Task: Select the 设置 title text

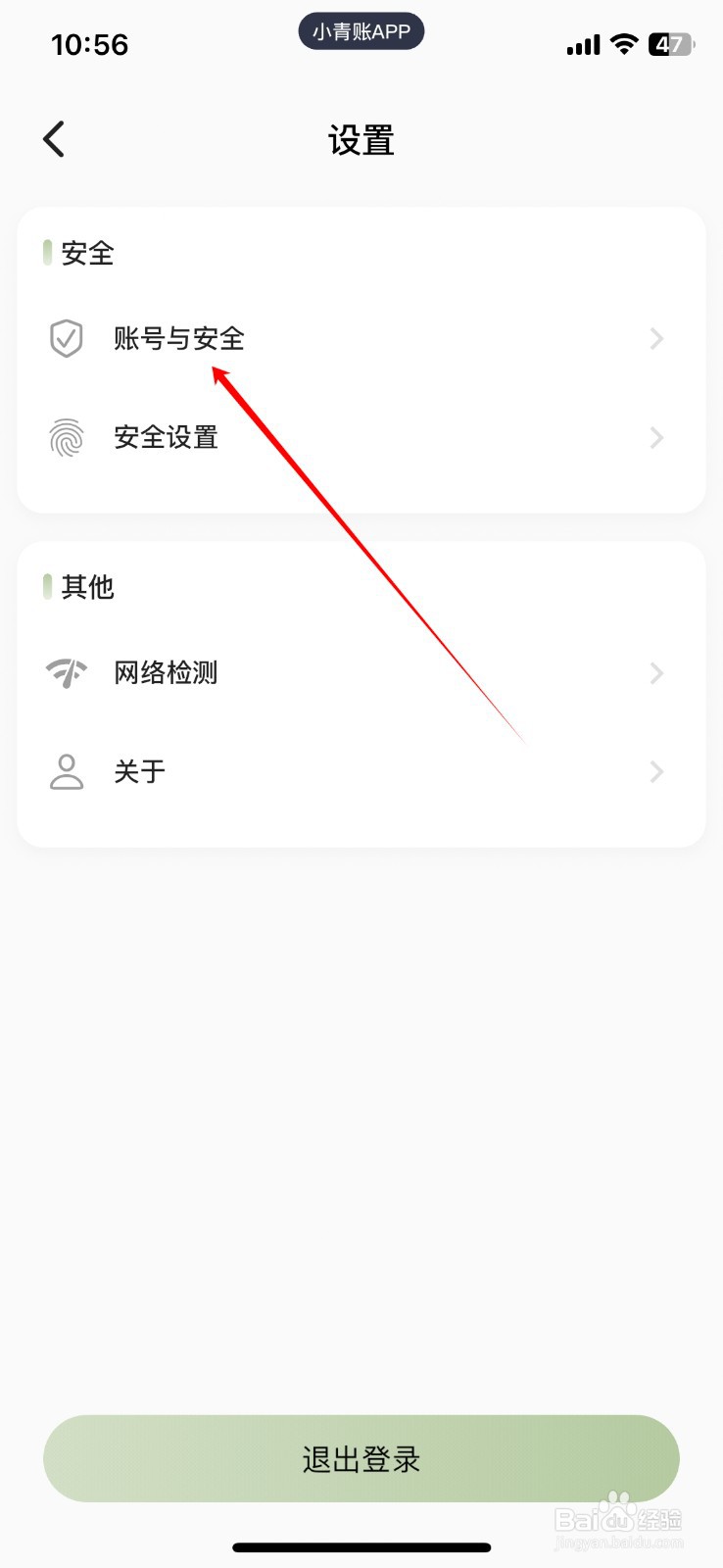Action: 361,140
